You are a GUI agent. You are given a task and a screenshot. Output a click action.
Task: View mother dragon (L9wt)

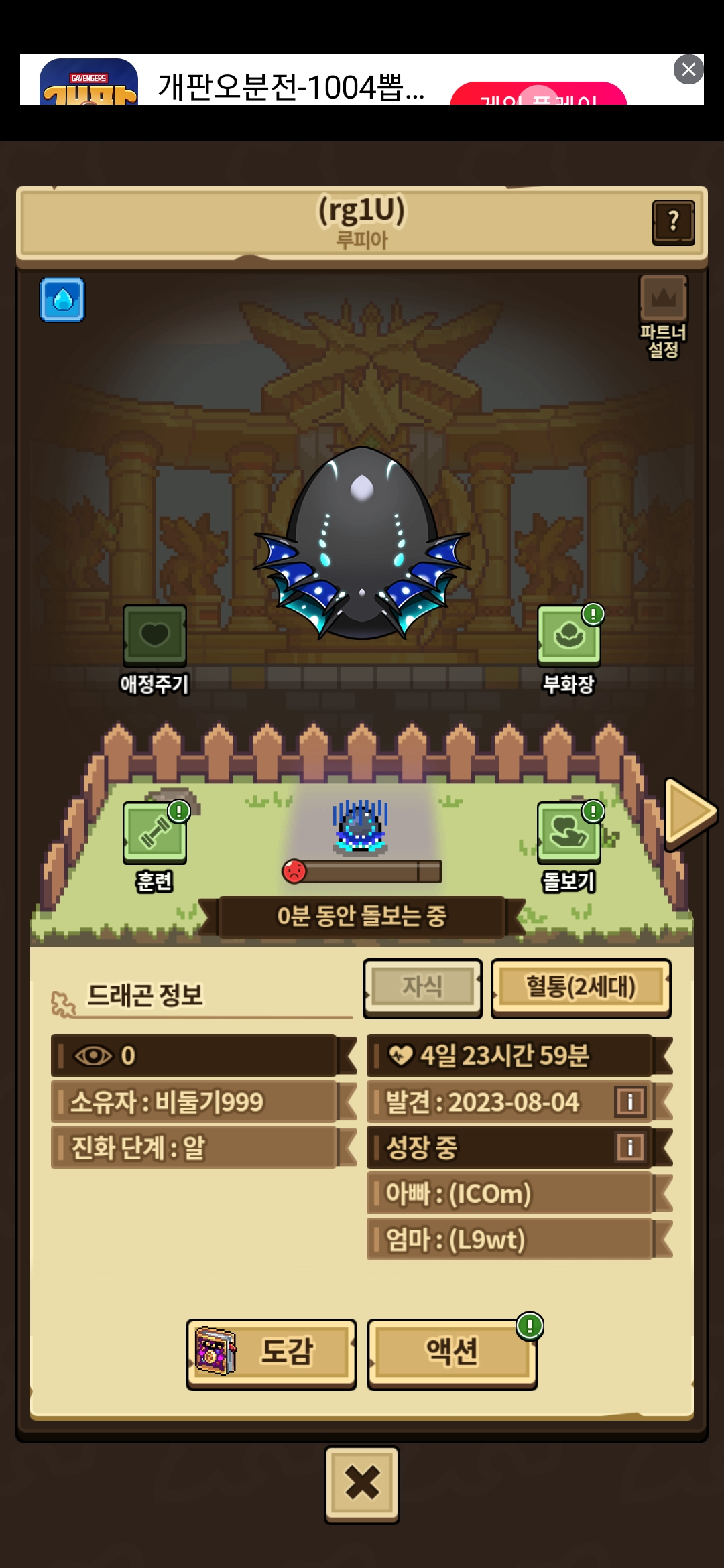click(x=509, y=1239)
